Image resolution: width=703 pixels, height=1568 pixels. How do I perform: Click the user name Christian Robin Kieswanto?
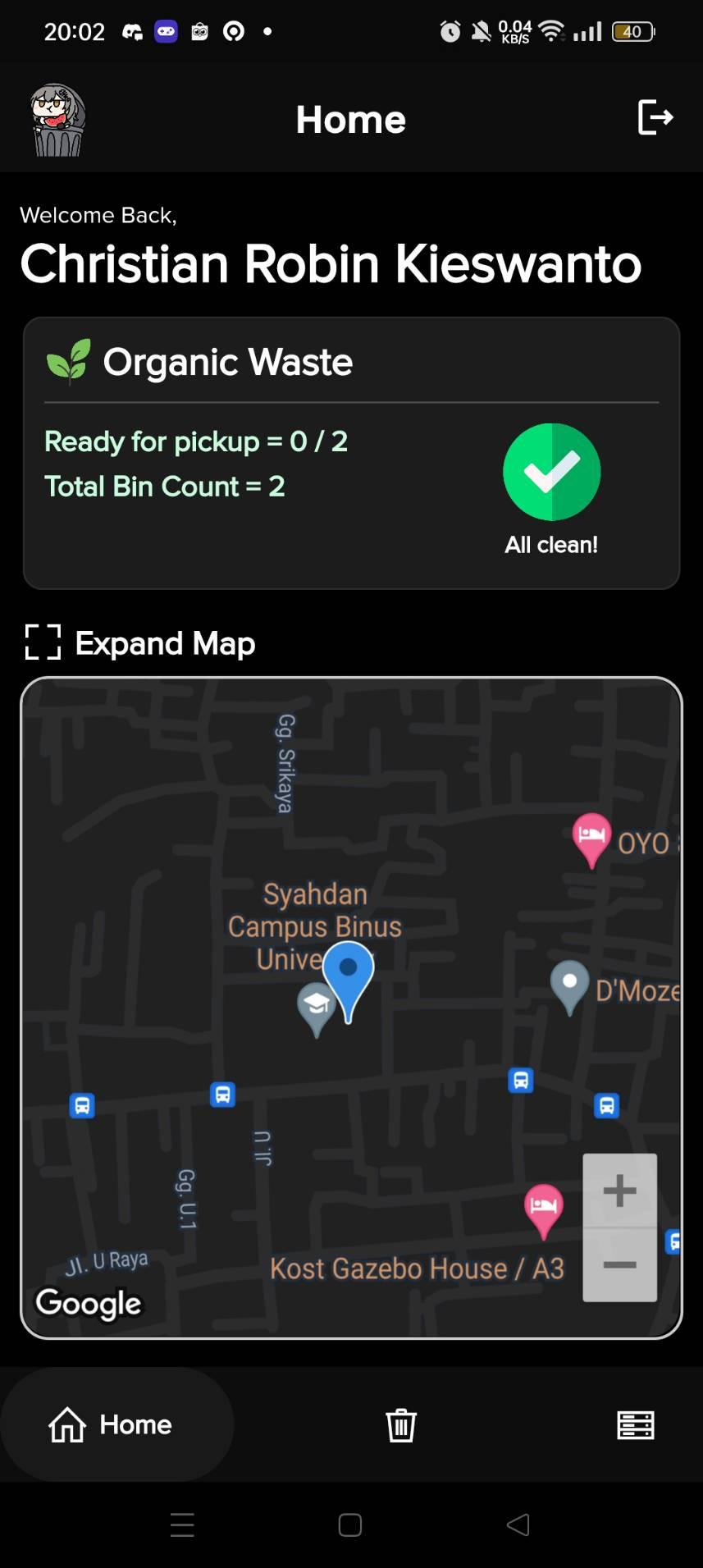330,263
